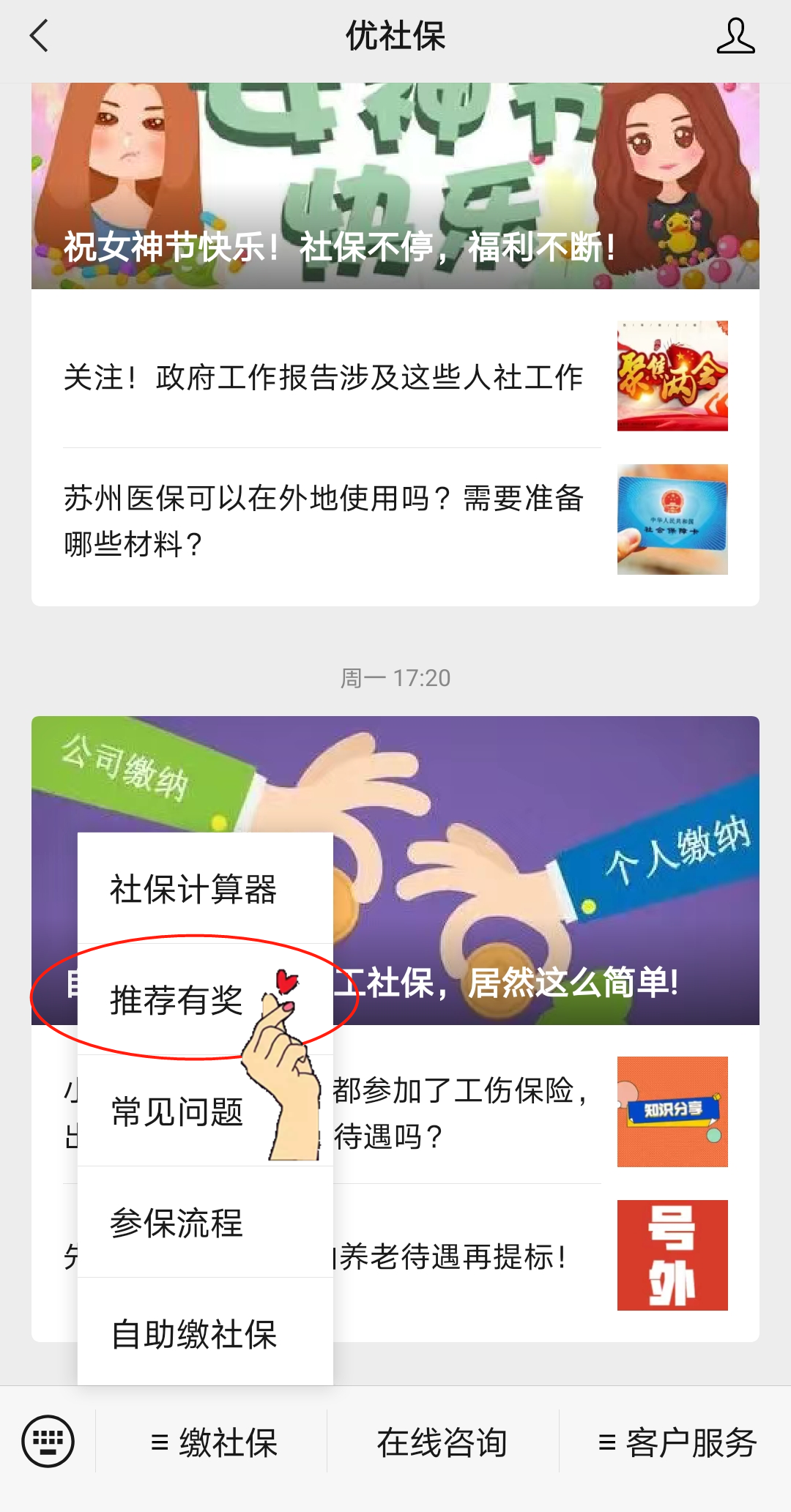Image resolution: width=791 pixels, height=1512 pixels.
Task: Choose 推荐有奖 in the popup menu
Action: tap(177, 1000)
